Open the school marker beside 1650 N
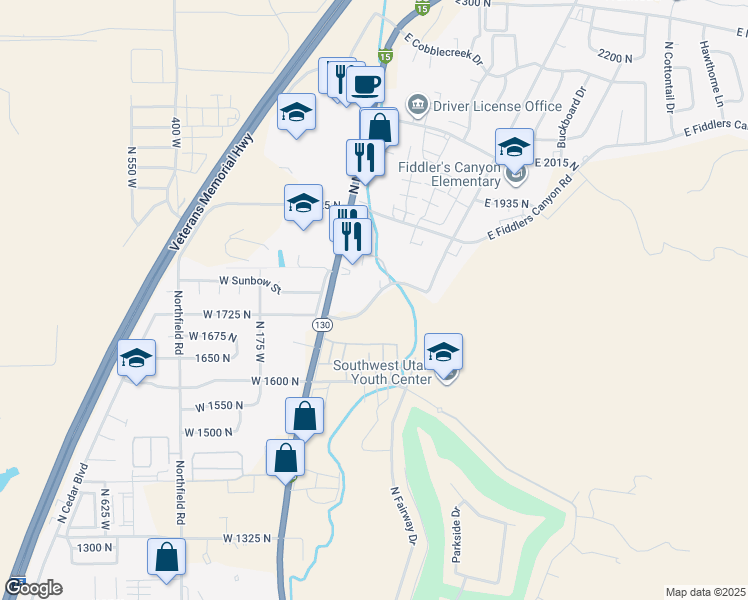Screen dimensions: 748x600 tap(136, 358)
